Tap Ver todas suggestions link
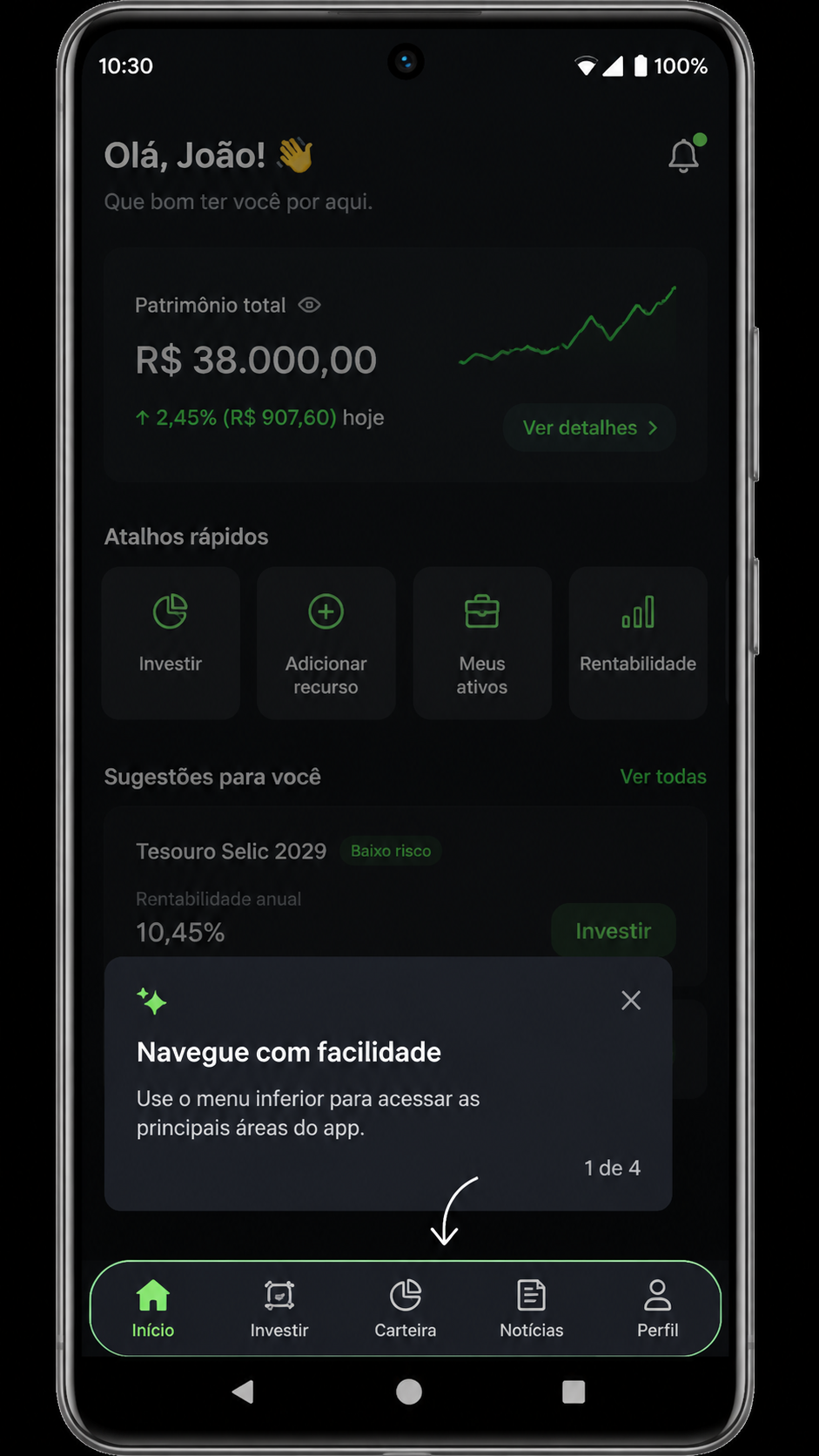 (x=663, y=776)
